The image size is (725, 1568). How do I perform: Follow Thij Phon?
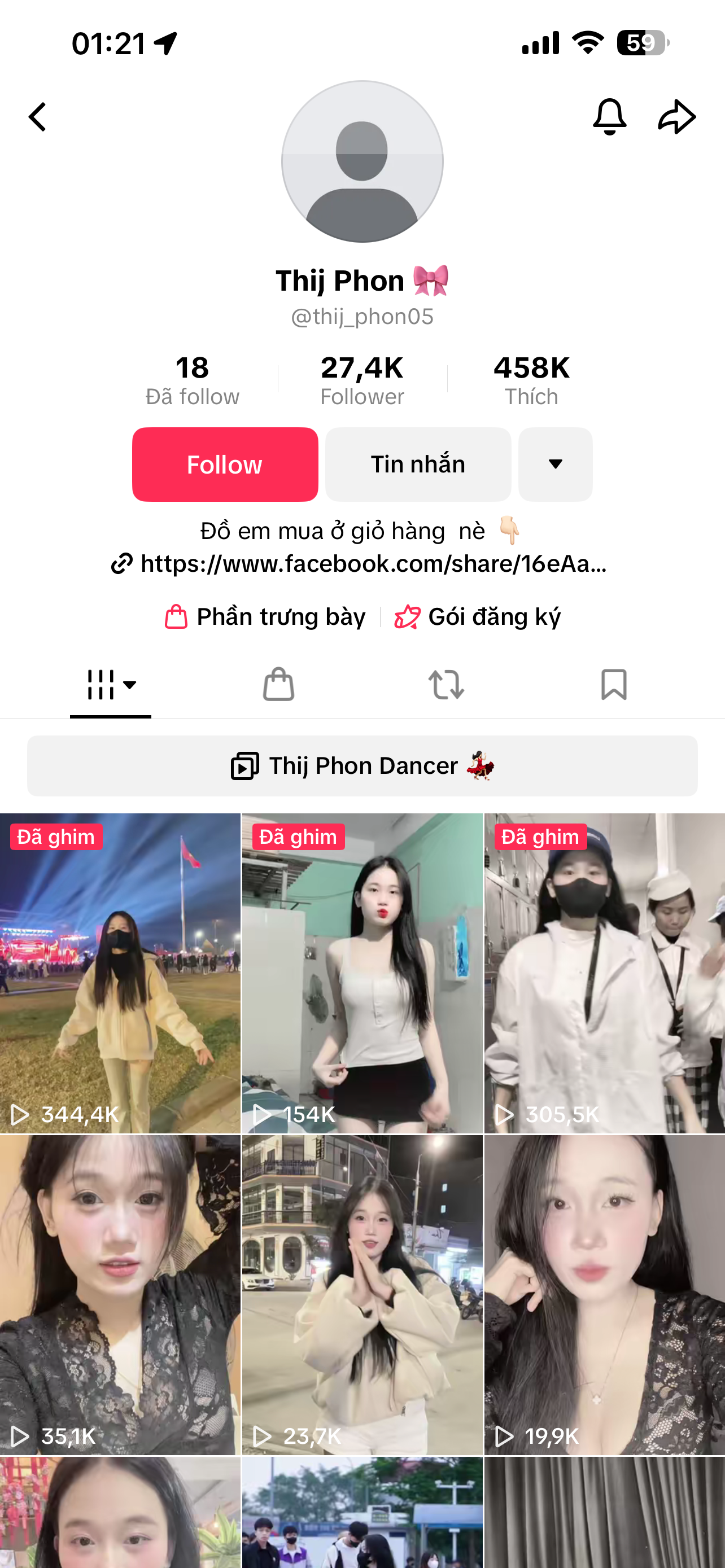click(225, 465)
